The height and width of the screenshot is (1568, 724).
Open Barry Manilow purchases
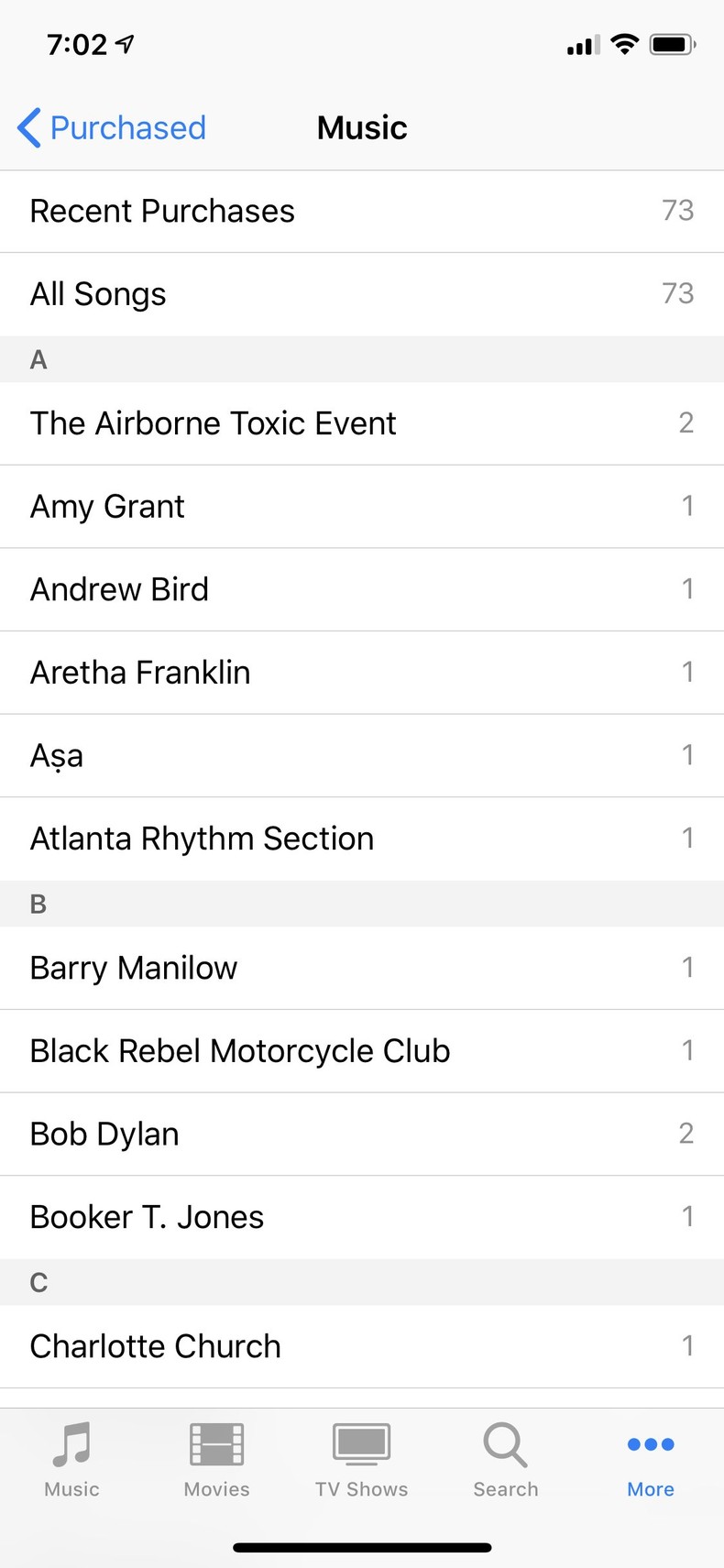point(362,968)
